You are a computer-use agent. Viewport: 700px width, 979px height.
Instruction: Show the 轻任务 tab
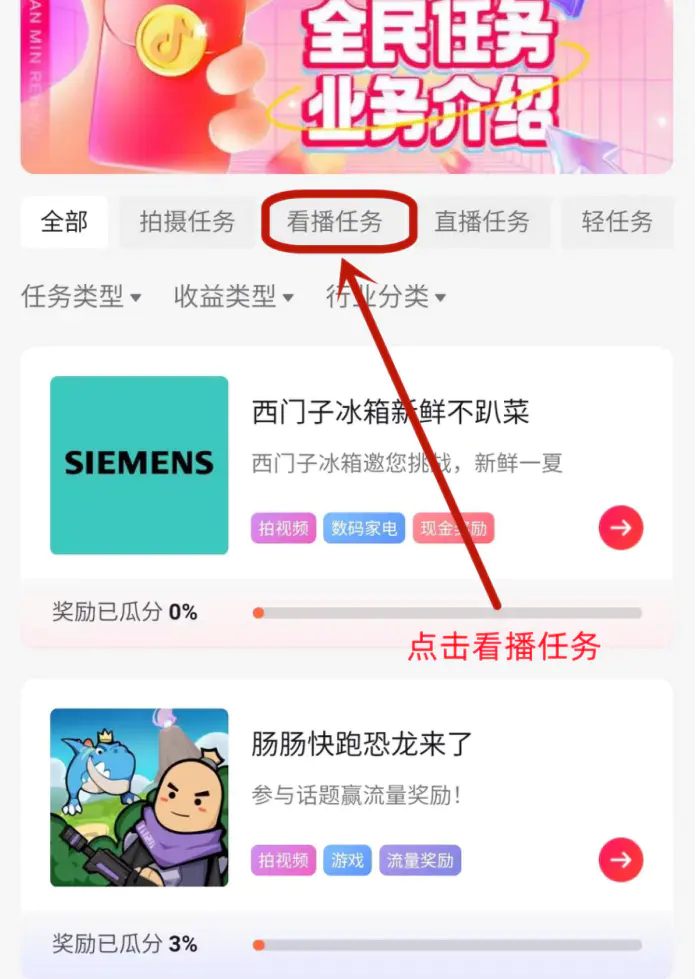(617, 222)
